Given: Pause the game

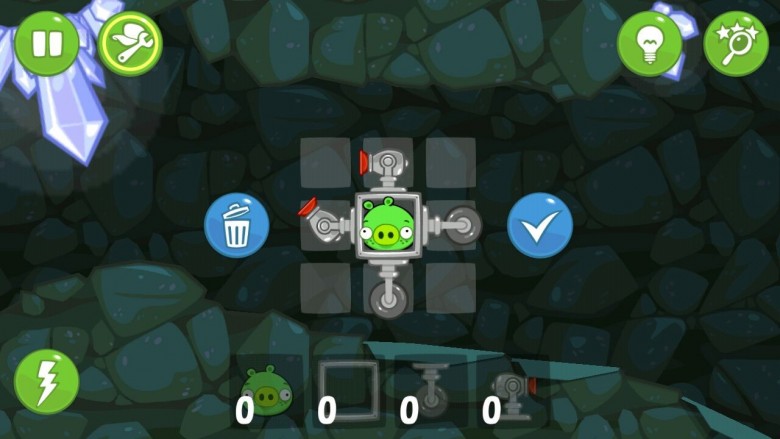Looking at the screenshot, I should click(46, 43).
